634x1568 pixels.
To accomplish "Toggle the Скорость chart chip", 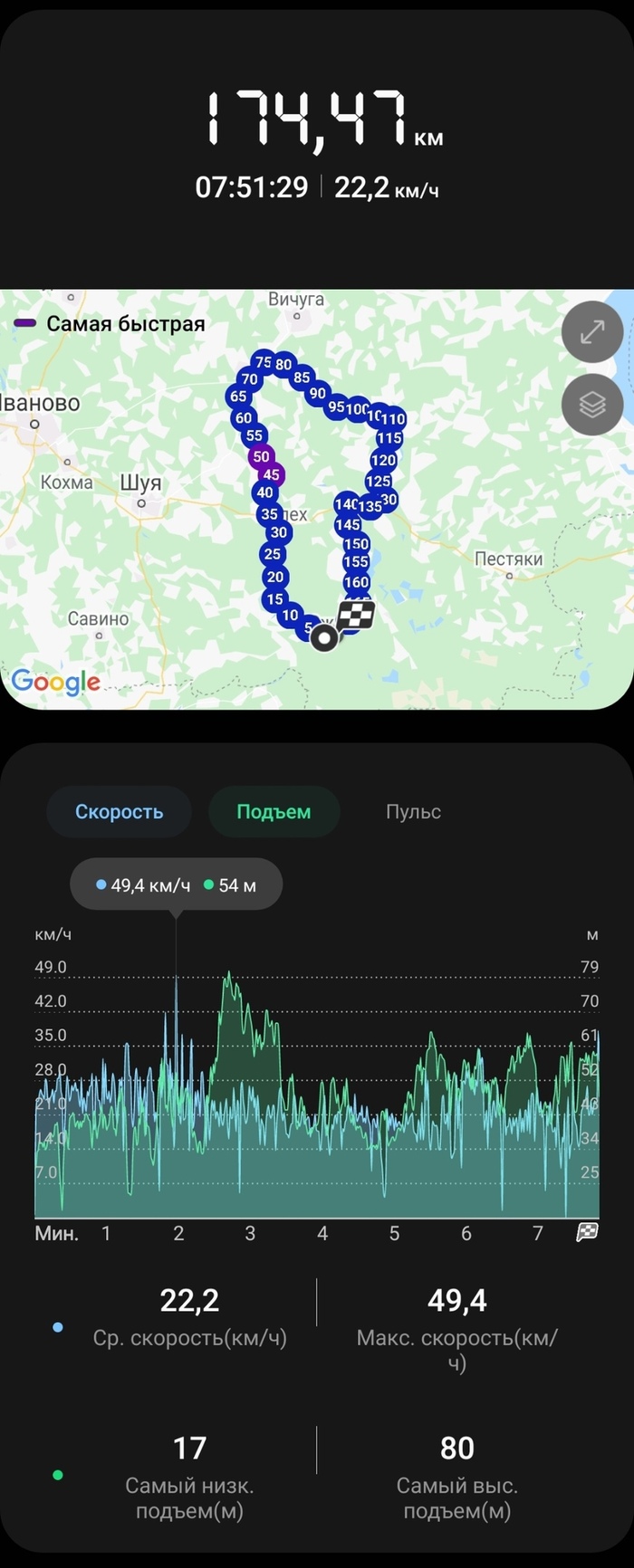I will 119,812.
